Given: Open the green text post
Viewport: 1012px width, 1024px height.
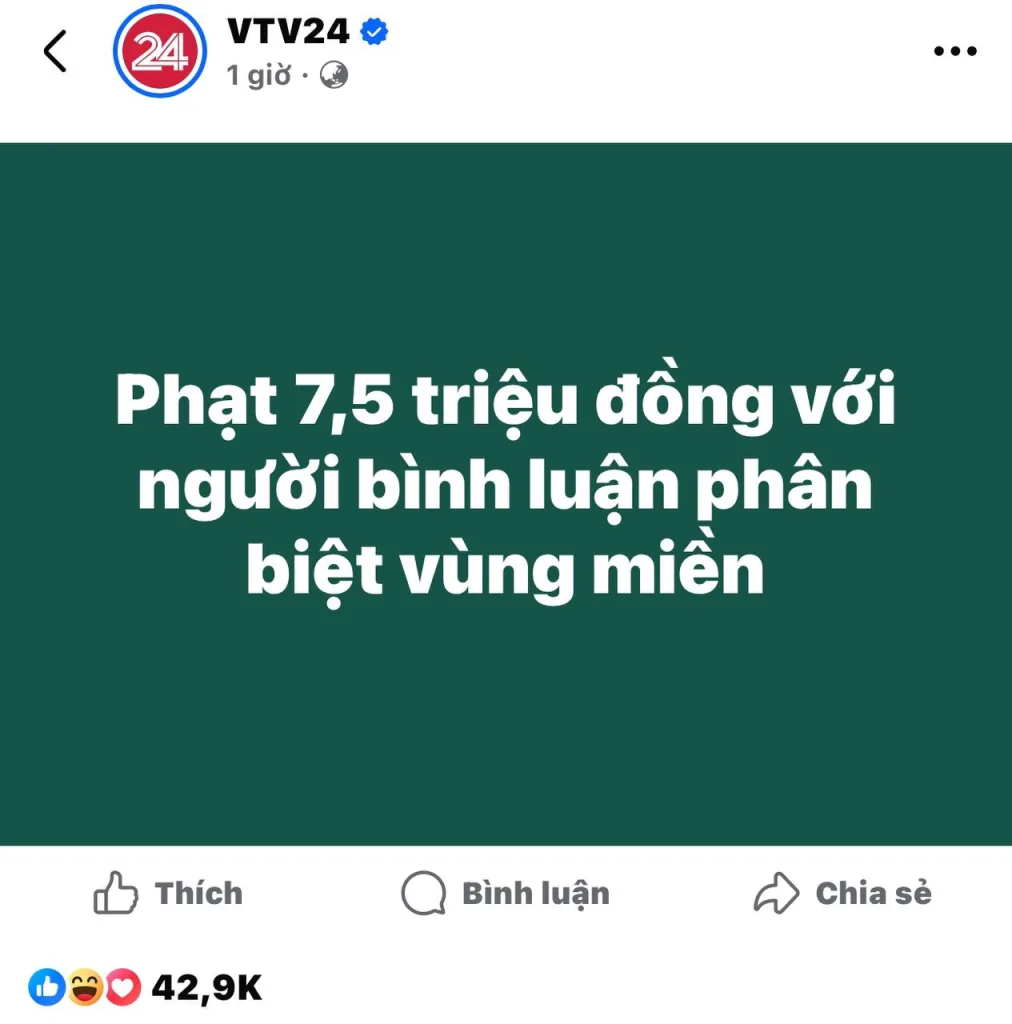Looking at the screenshot, I should [506, 494].
